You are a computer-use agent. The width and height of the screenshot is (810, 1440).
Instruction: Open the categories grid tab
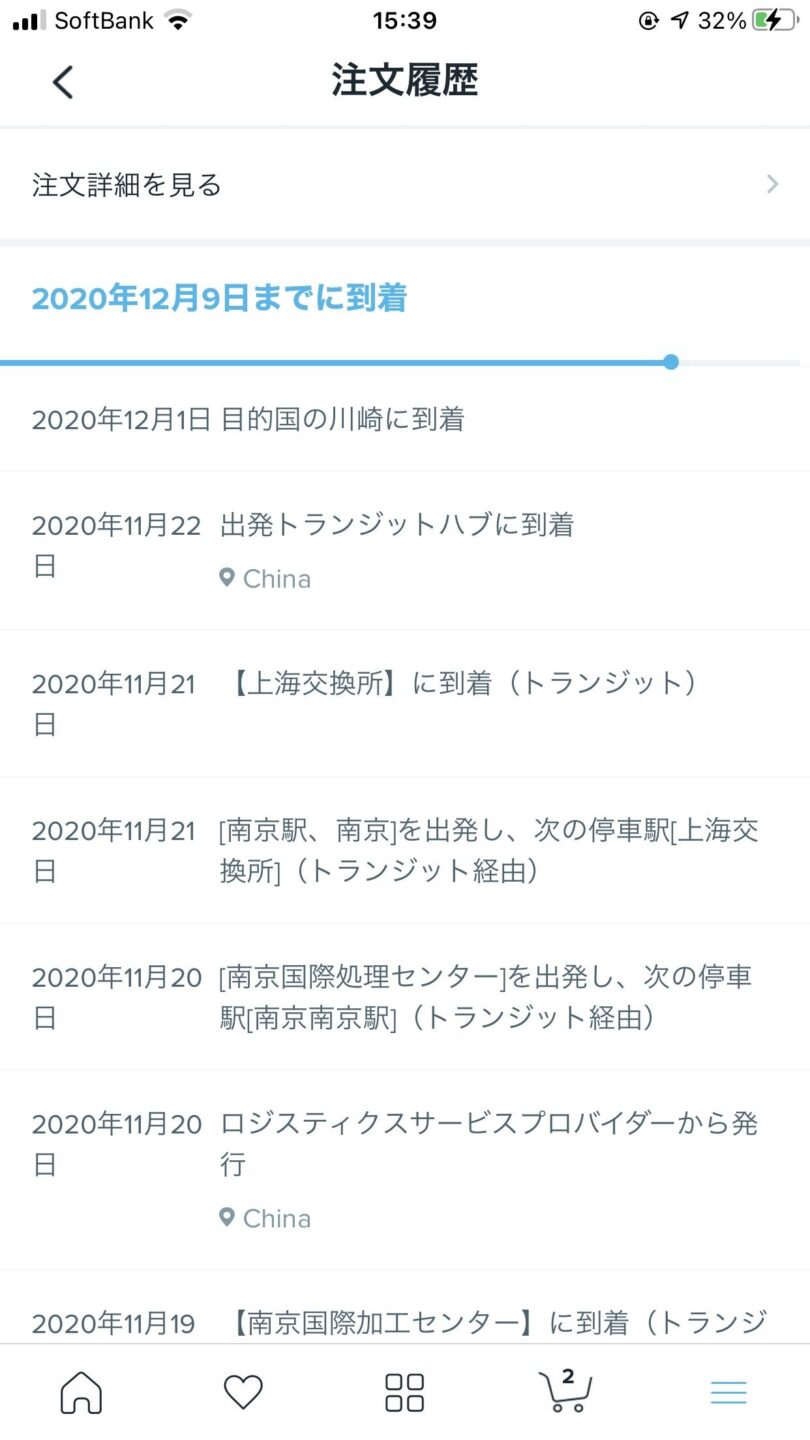pyautogui.click(x=405, y=1392)
